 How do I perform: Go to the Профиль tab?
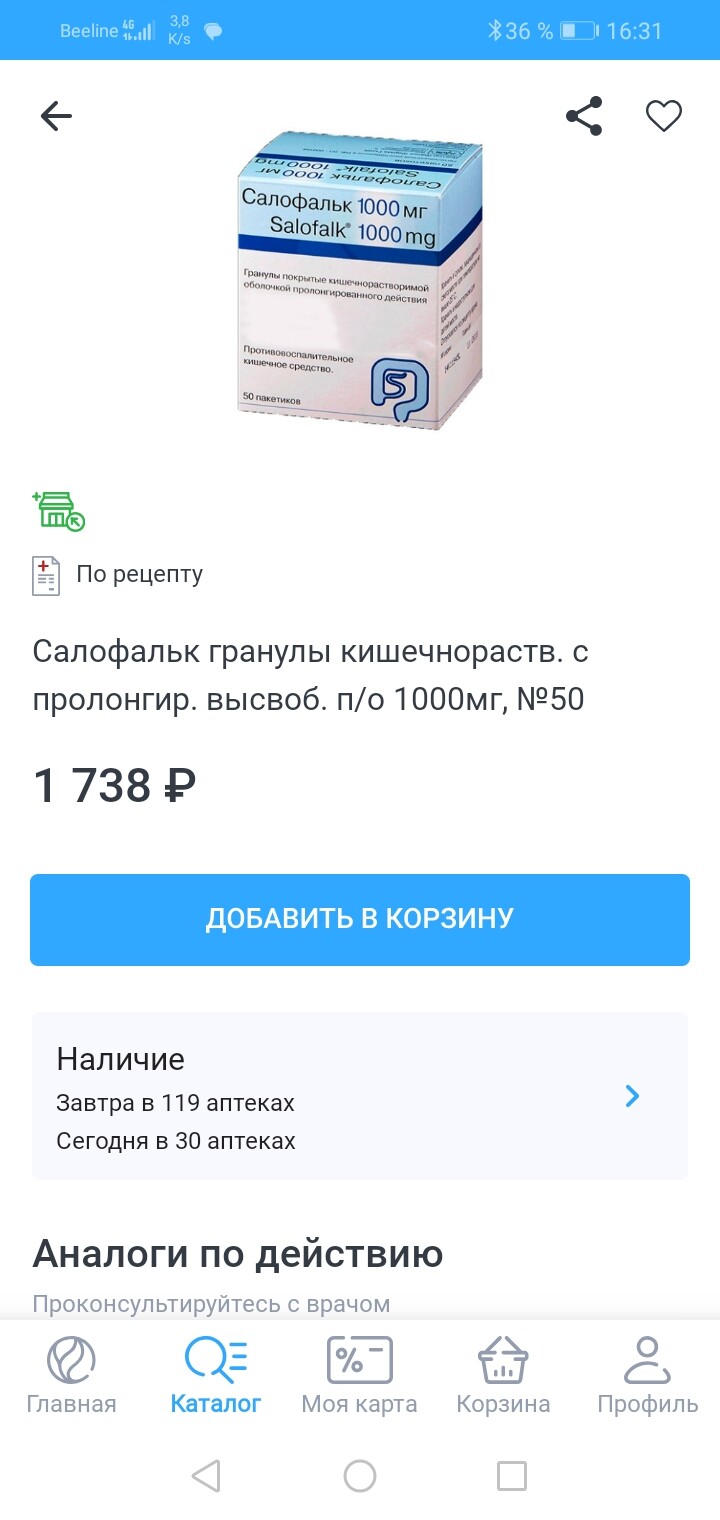click(x=648, y=1375)
